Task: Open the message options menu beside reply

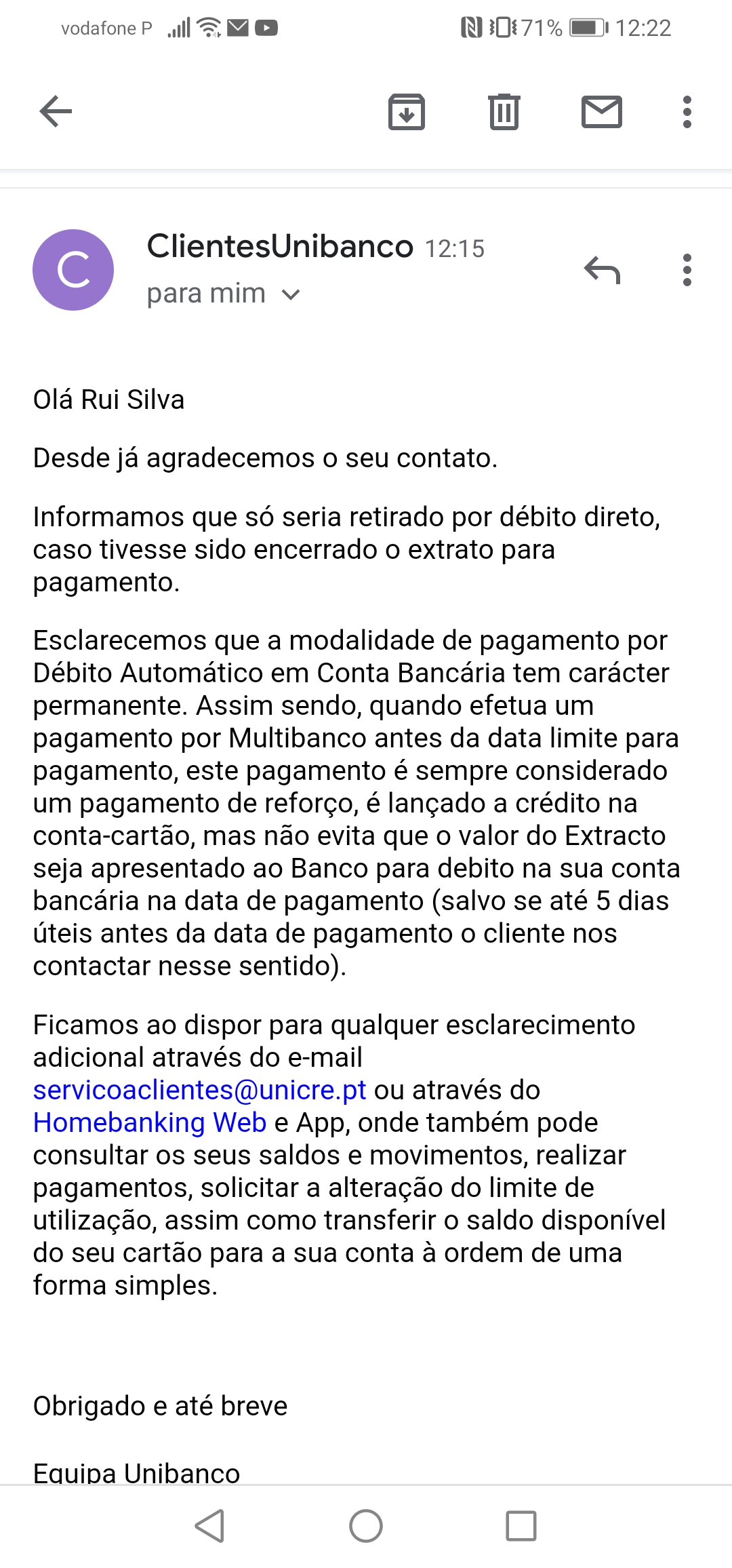Action: point(687,270)
